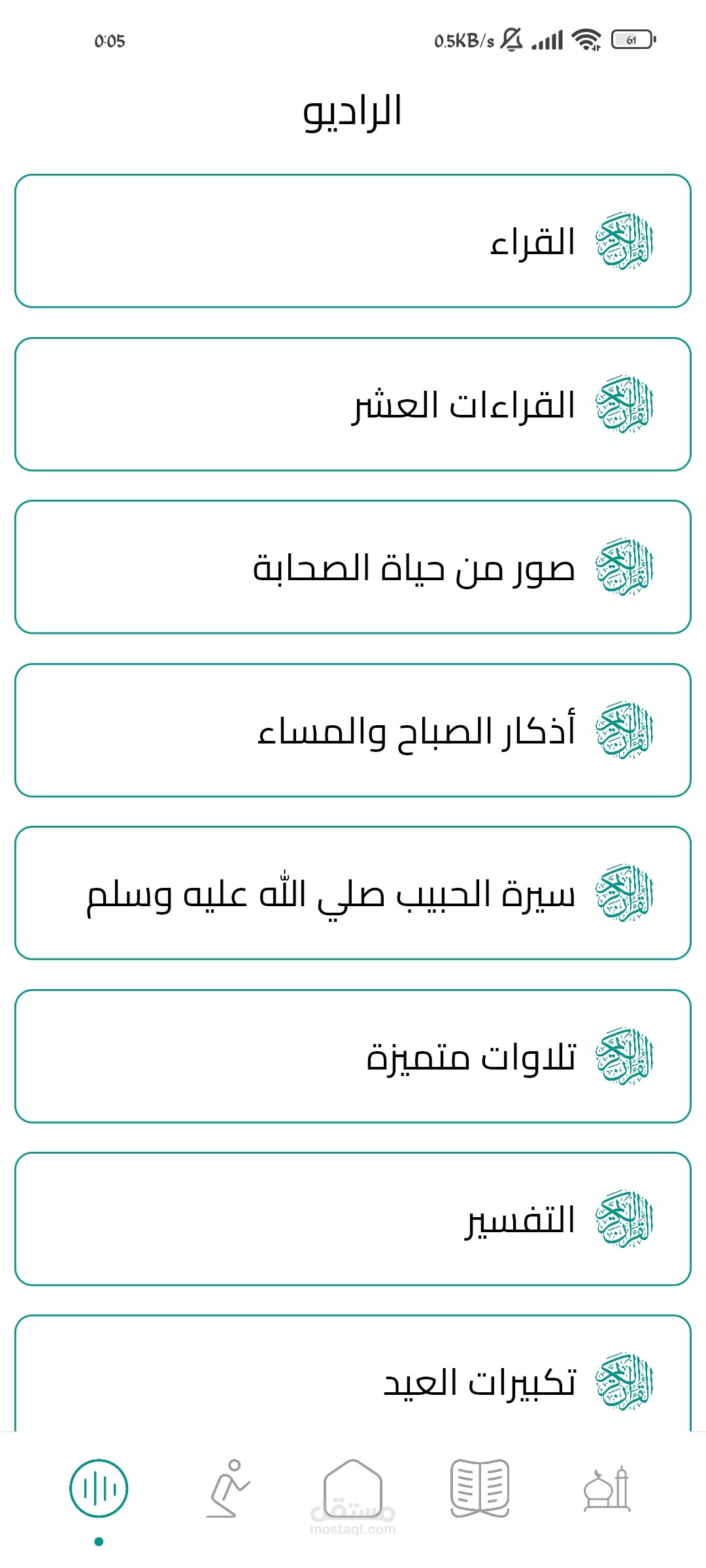Switch to the prayer tab with kneeling figure
The width and height of the screenshot is (706, 1568).
point(227,1489)
